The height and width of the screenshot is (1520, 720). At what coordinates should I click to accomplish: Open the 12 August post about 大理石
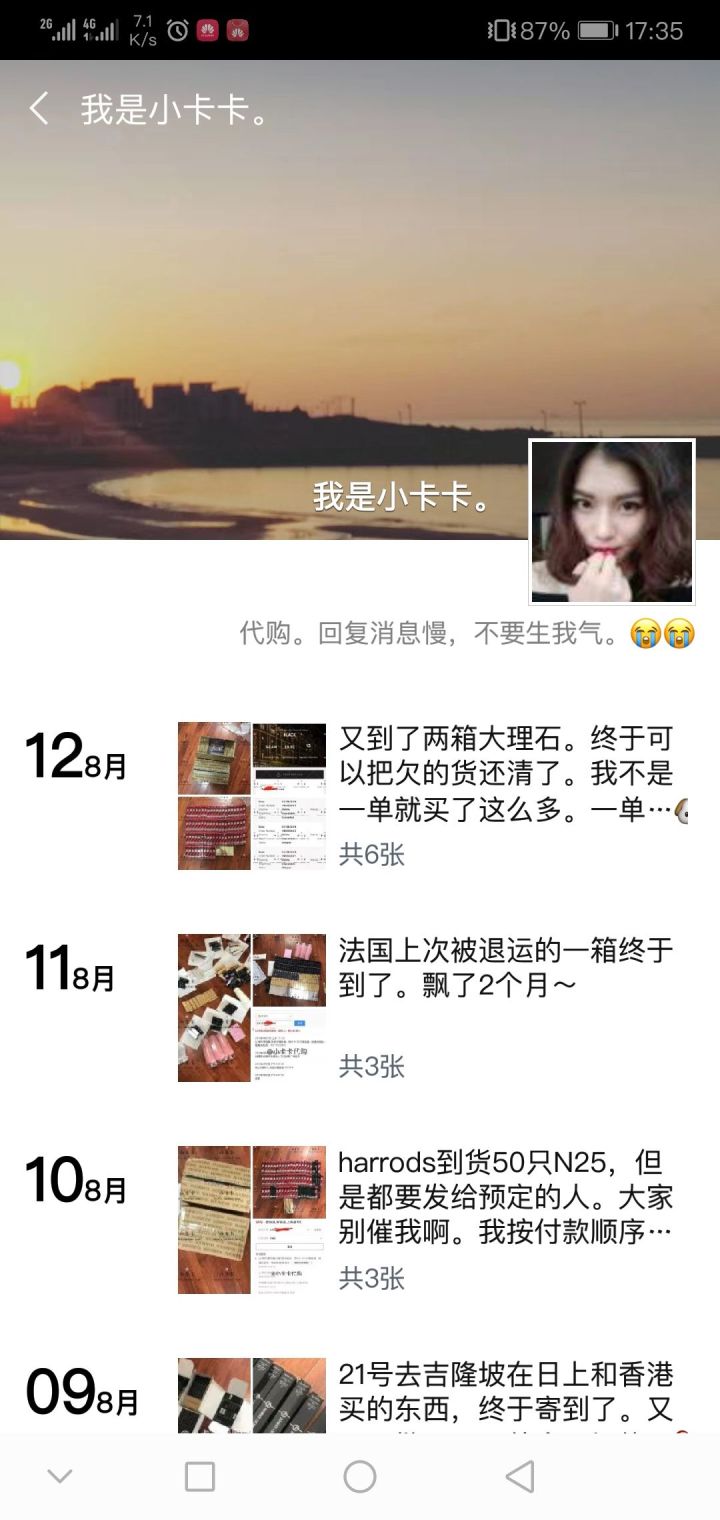pos(505,774)
